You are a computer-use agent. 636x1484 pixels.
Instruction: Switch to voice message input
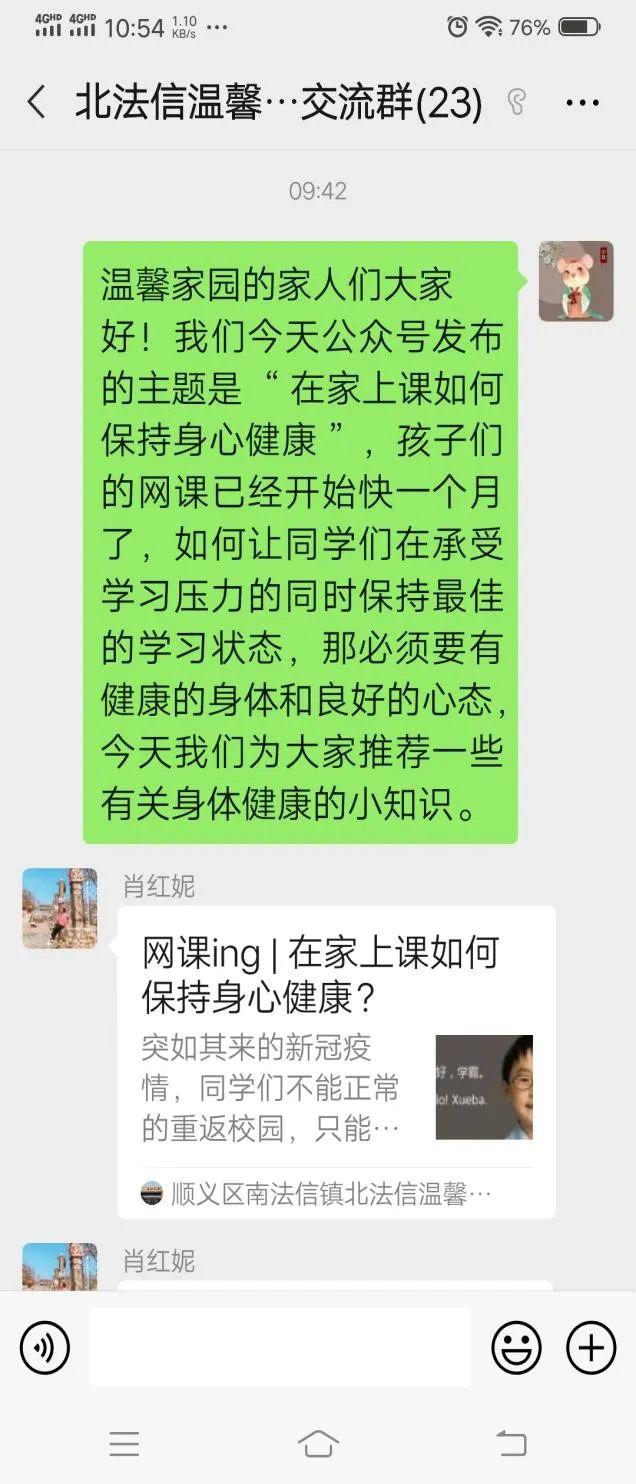(x=45, y=1347)
